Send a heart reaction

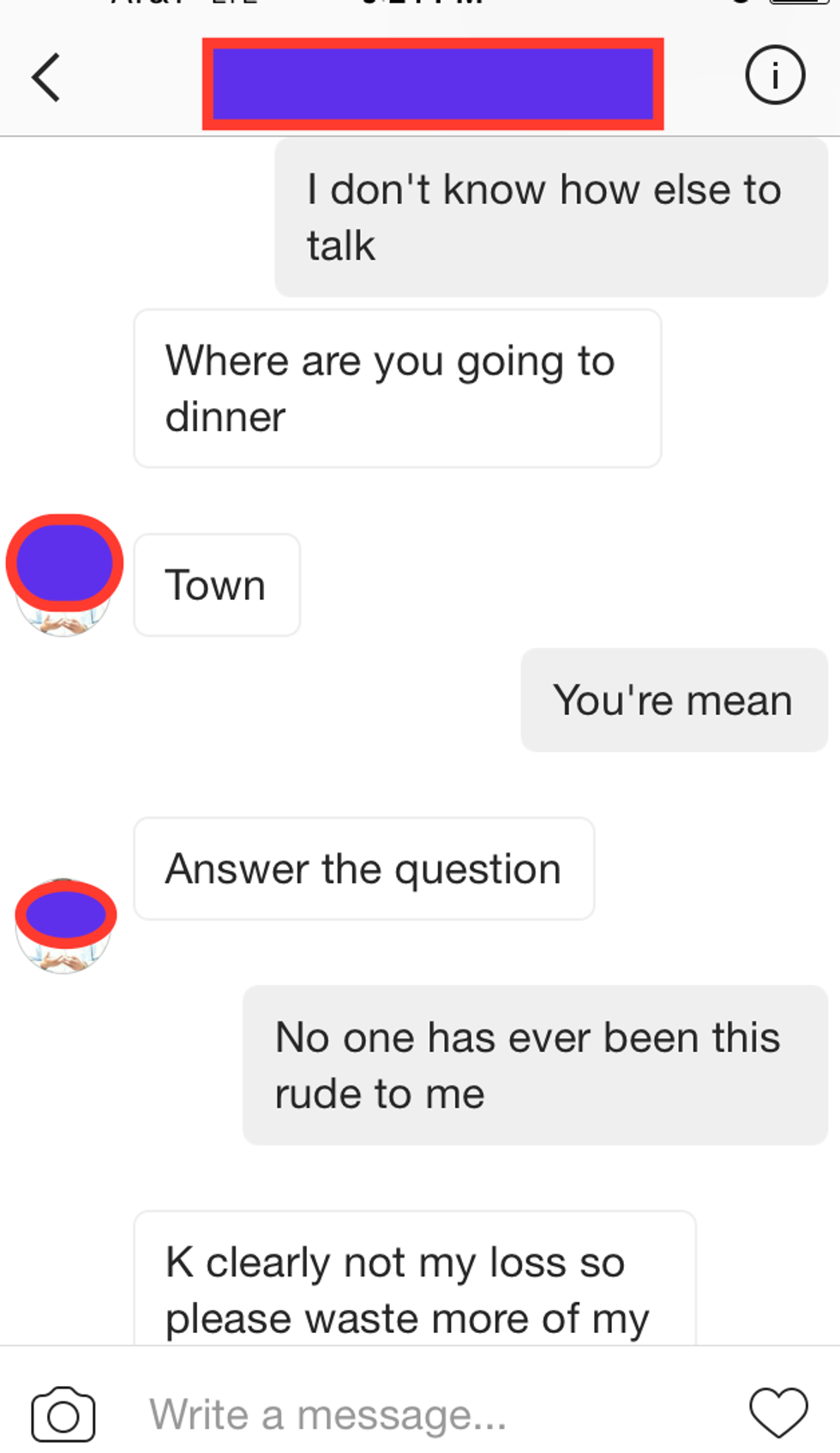[x=778, y=1413]
